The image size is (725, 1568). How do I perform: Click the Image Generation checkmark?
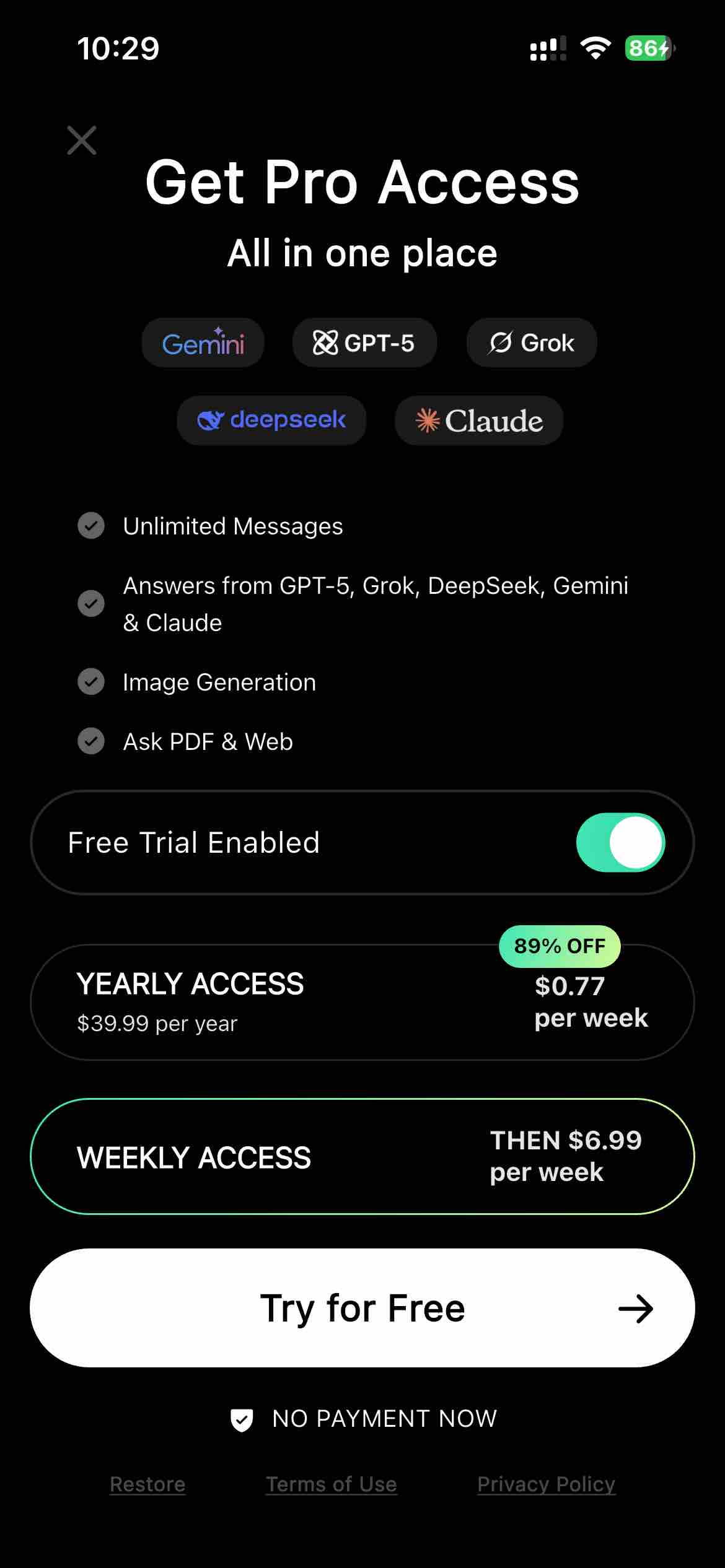[91, 681]
